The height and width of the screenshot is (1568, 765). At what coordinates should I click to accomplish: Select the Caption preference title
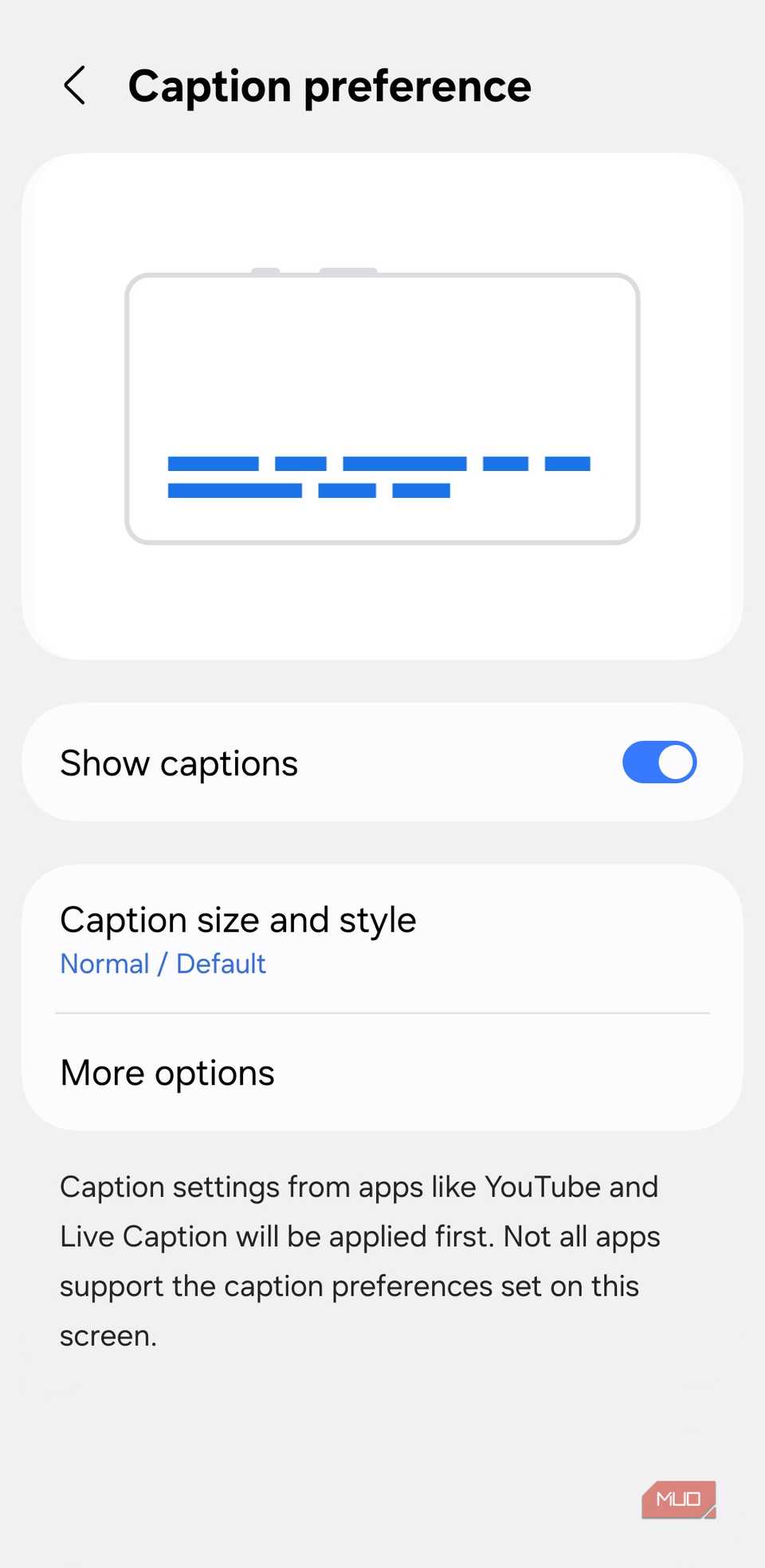click(331, 86)
